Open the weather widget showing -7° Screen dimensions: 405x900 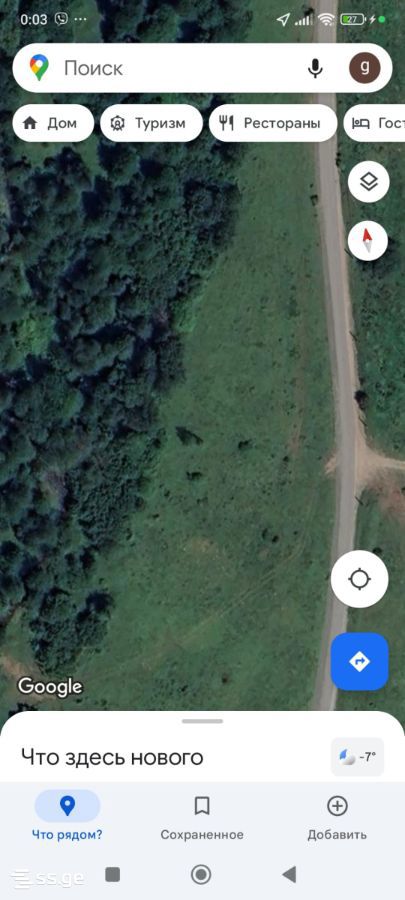click(357, 757)
